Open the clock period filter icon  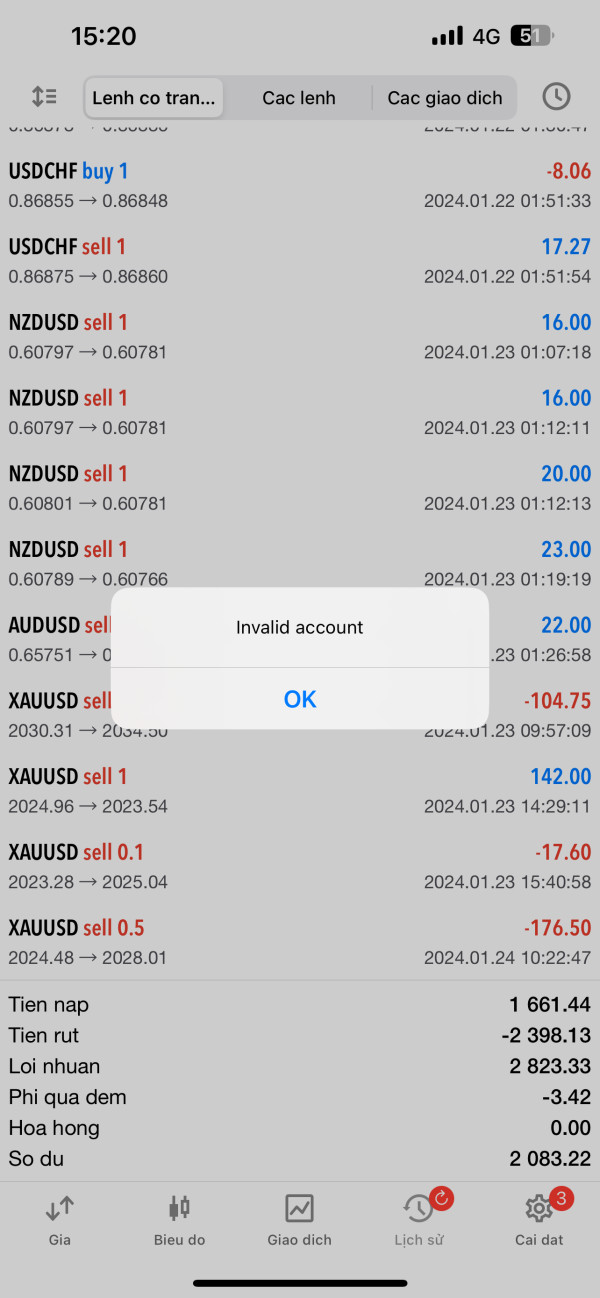(556, 97)
